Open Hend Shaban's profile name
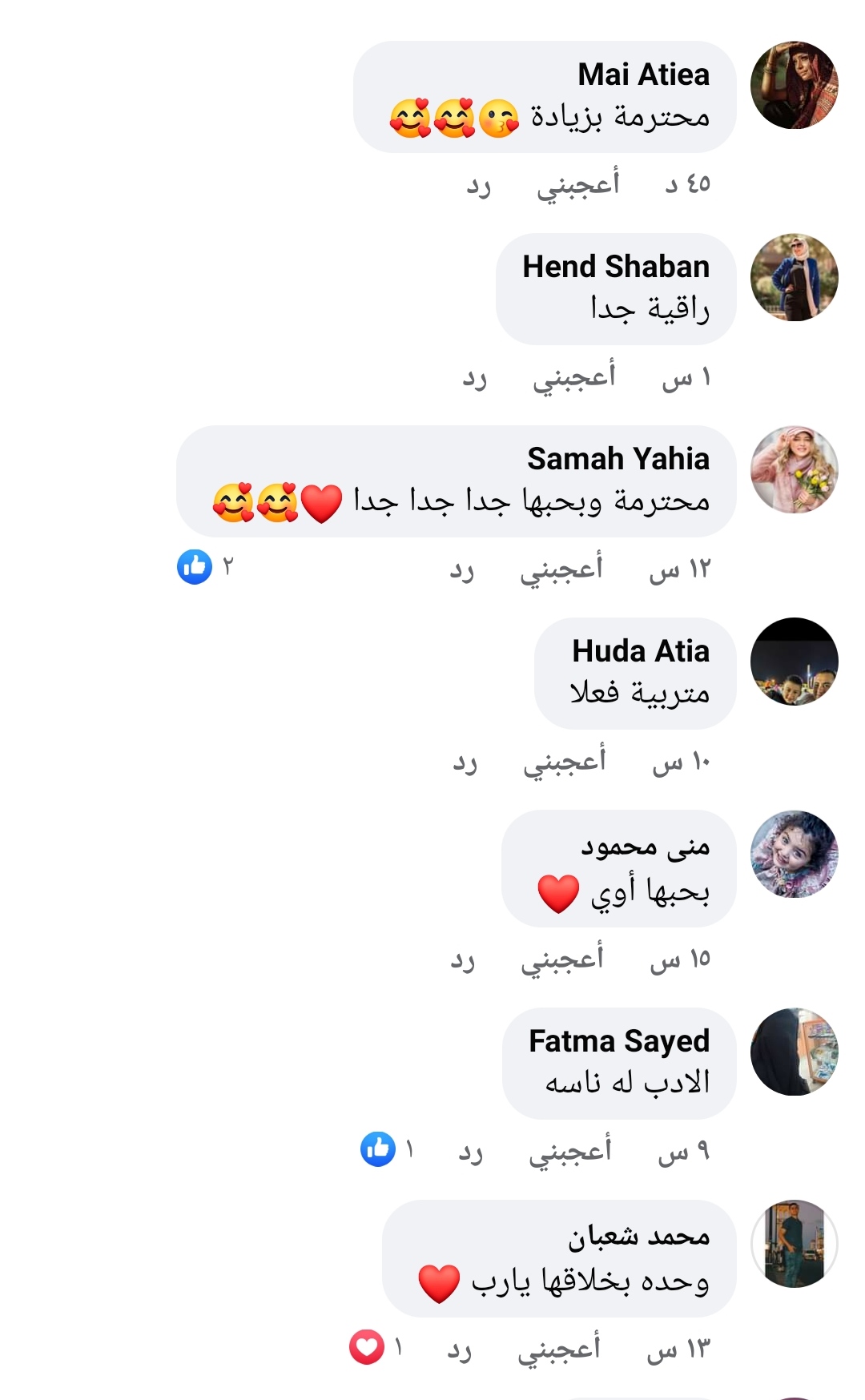The width and height of the screenshot is (865, 1400). (615, 267)
